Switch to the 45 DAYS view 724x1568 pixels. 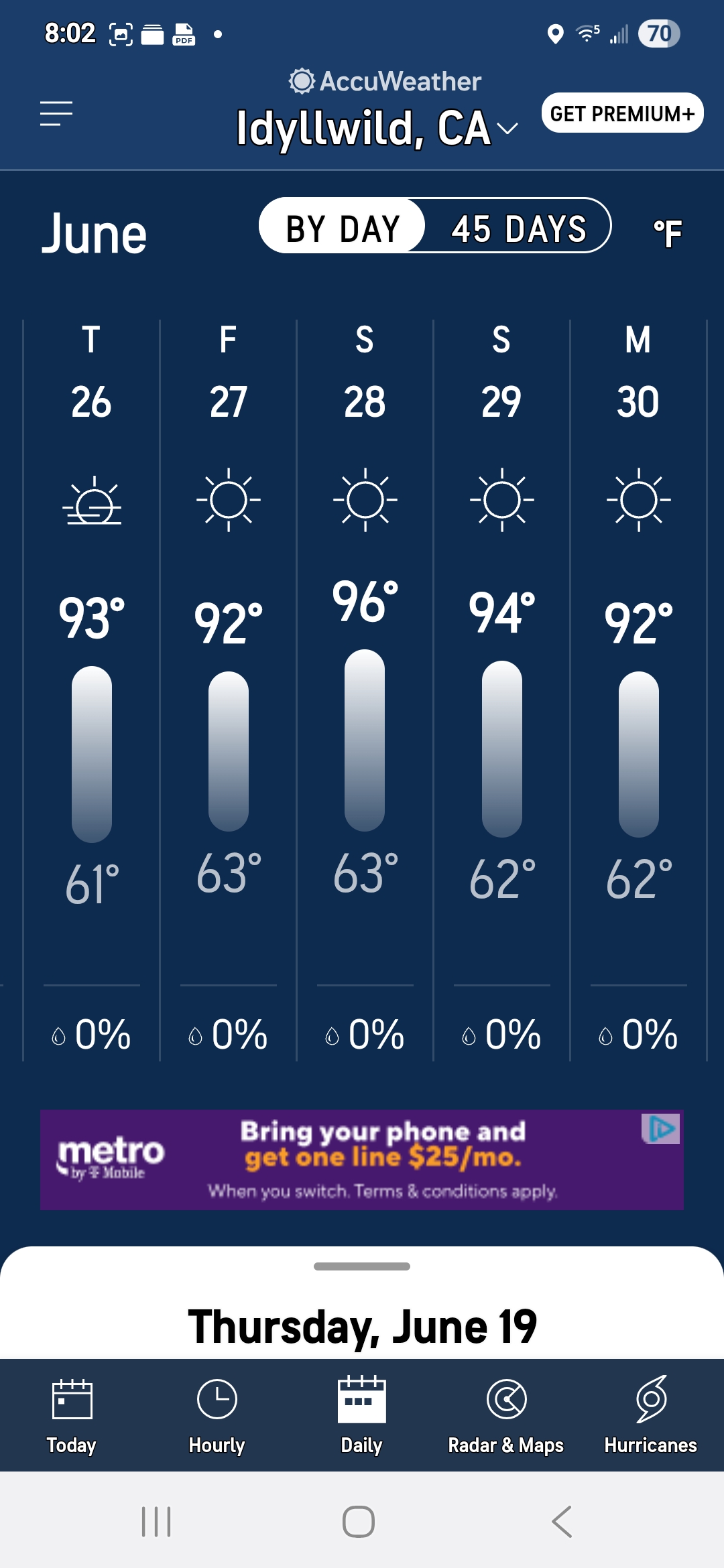[x=518, y=228]
